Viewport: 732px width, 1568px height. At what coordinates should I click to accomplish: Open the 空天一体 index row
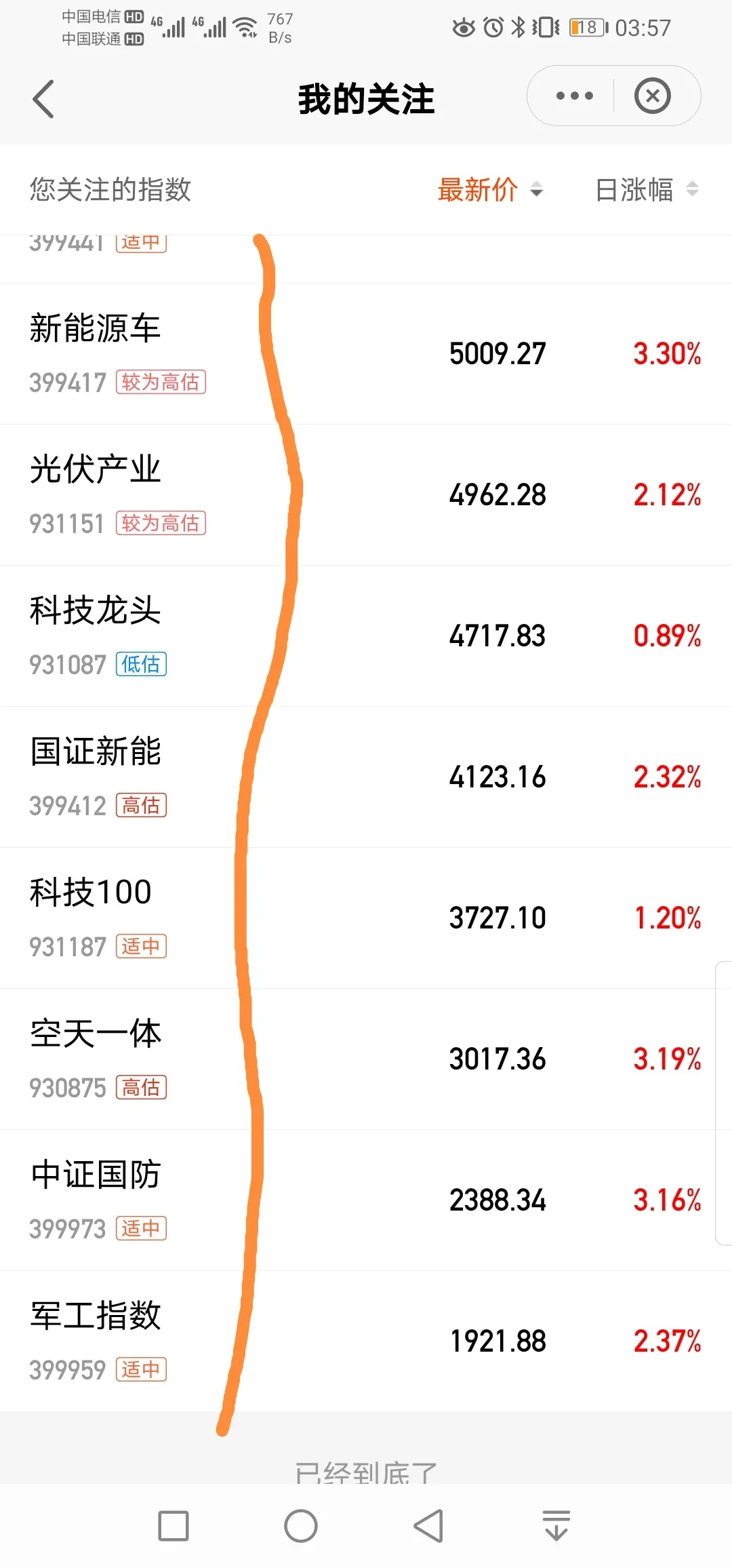(x=366, y=1059)
